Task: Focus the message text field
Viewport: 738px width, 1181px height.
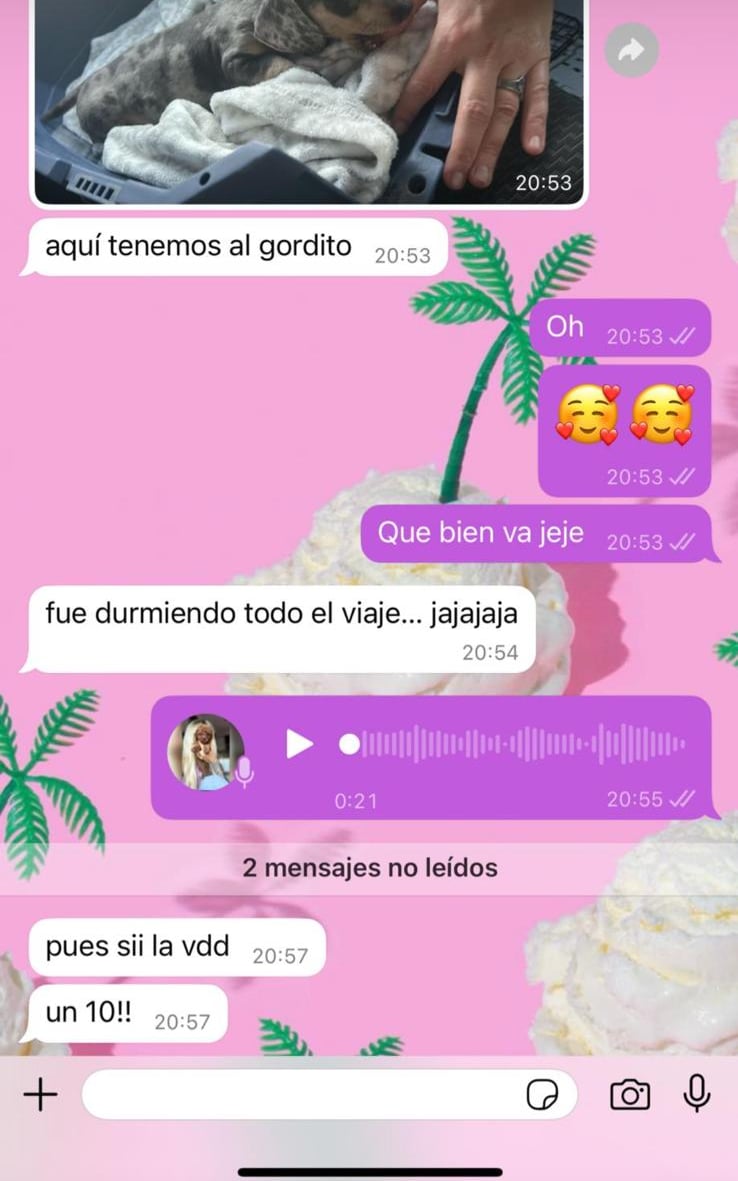Action: (300, 1095)
